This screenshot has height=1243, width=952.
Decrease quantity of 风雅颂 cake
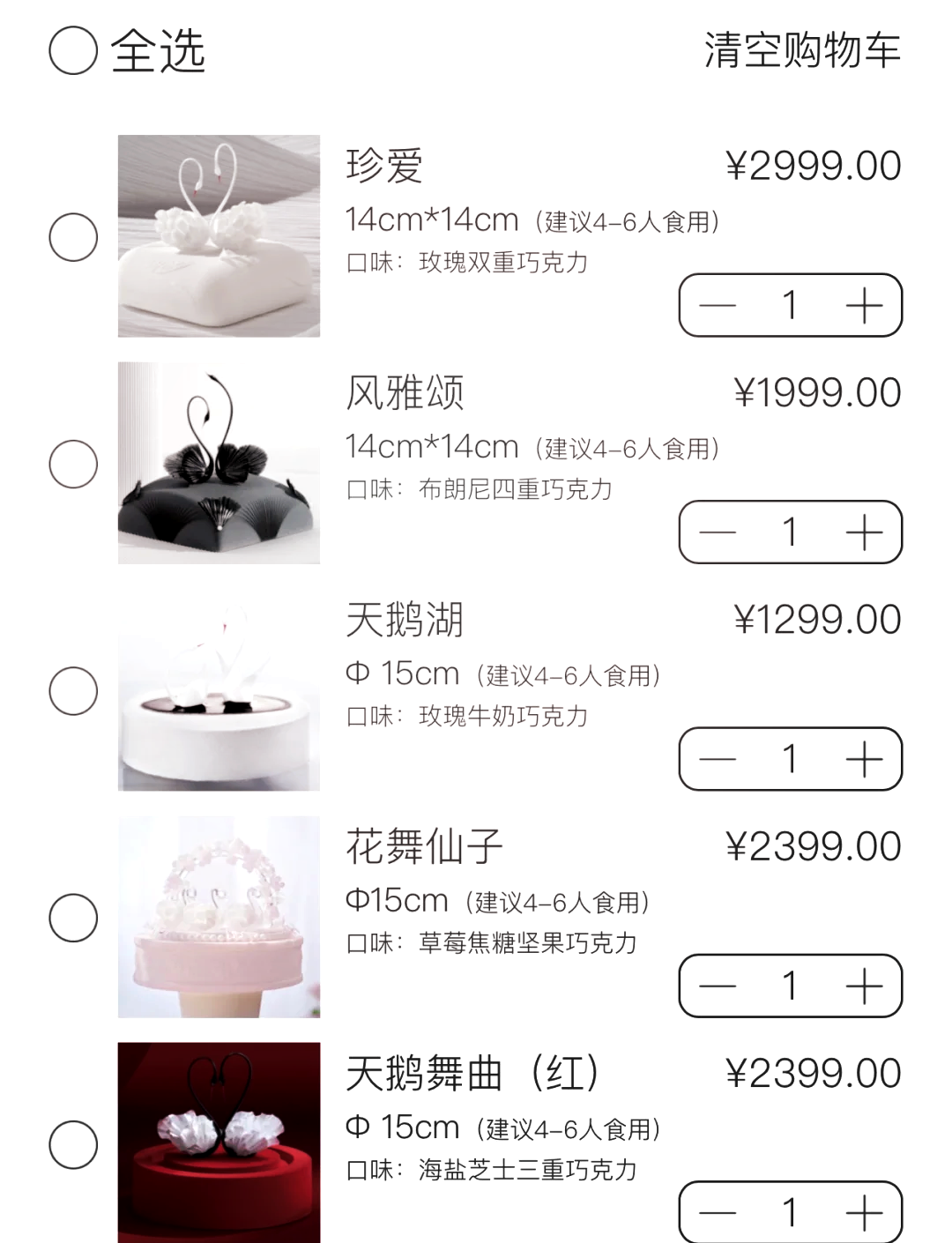coord(718,532)
